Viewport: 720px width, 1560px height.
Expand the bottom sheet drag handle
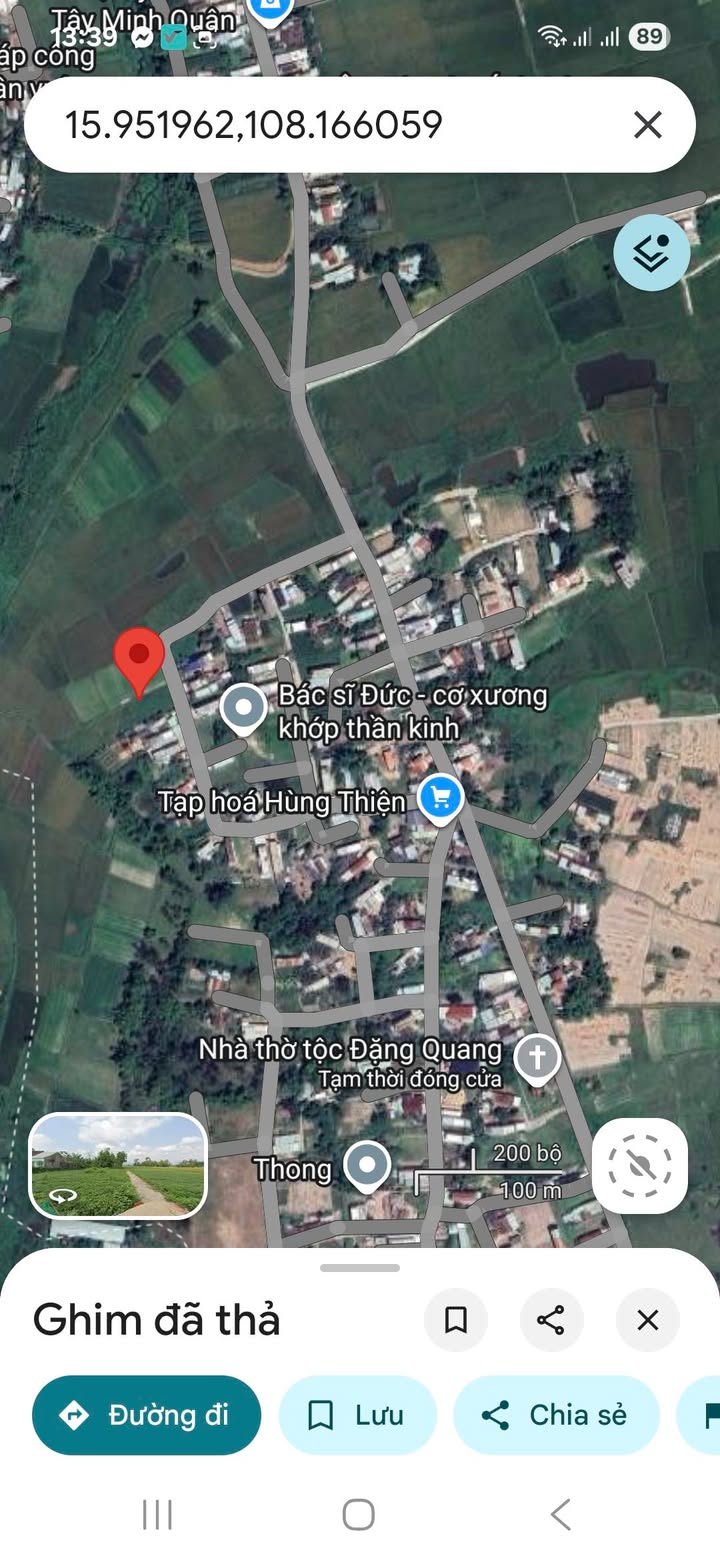click(x=360, y=1268)
